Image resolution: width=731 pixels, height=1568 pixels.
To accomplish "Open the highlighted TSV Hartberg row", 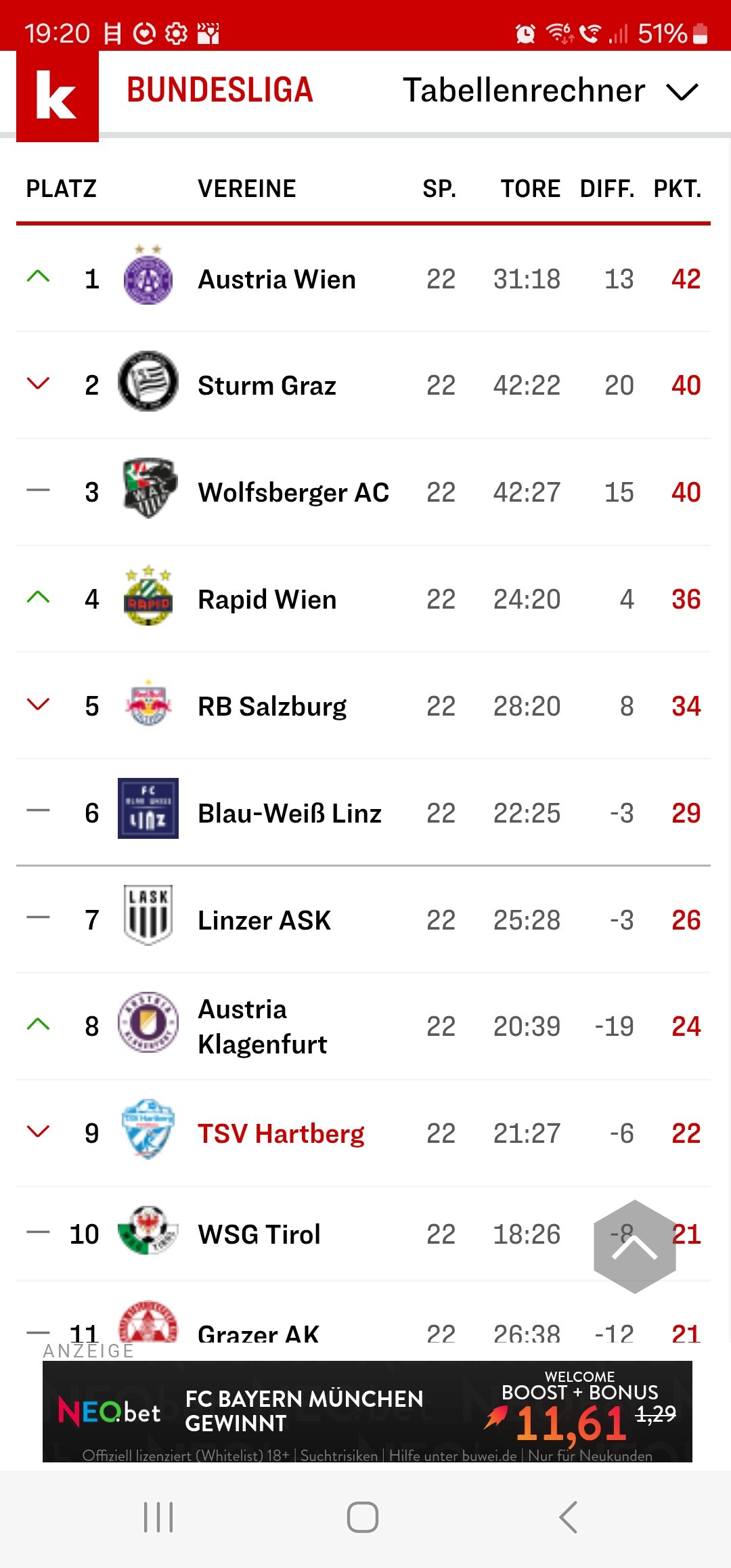I will click(x=363, y=1133).
